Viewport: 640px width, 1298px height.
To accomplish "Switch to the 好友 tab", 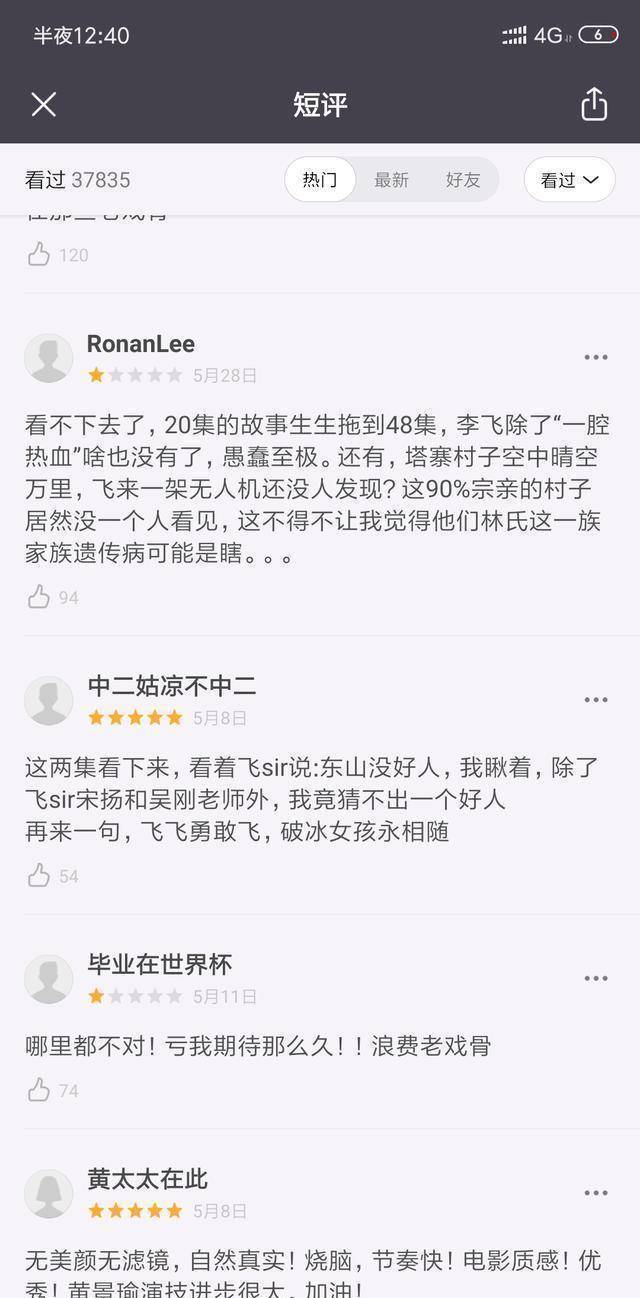I will [x=463, y=180].
